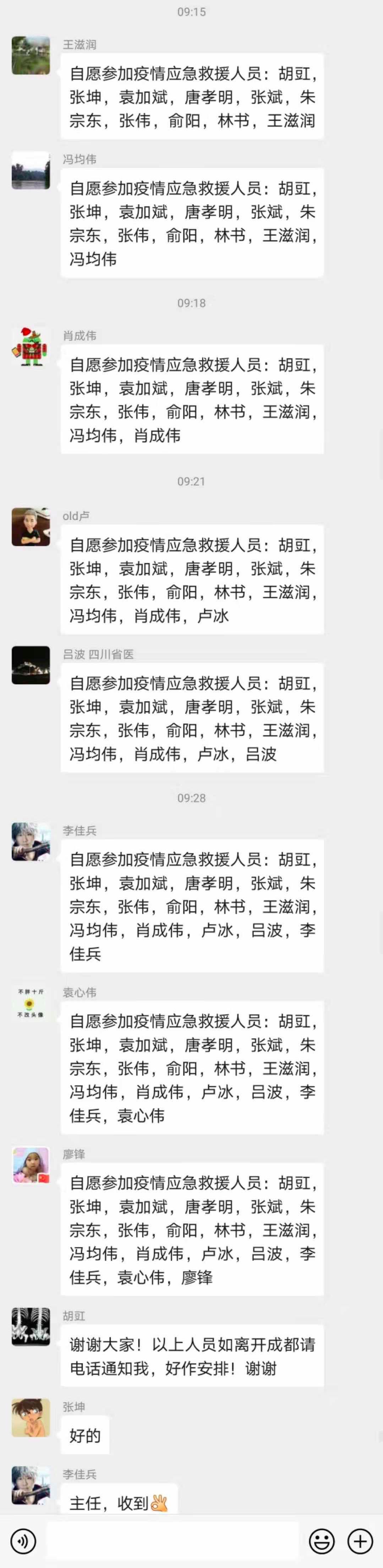Open the emoji sticker panel
The image size is (383, 1568).
[x=322, y=1541]
